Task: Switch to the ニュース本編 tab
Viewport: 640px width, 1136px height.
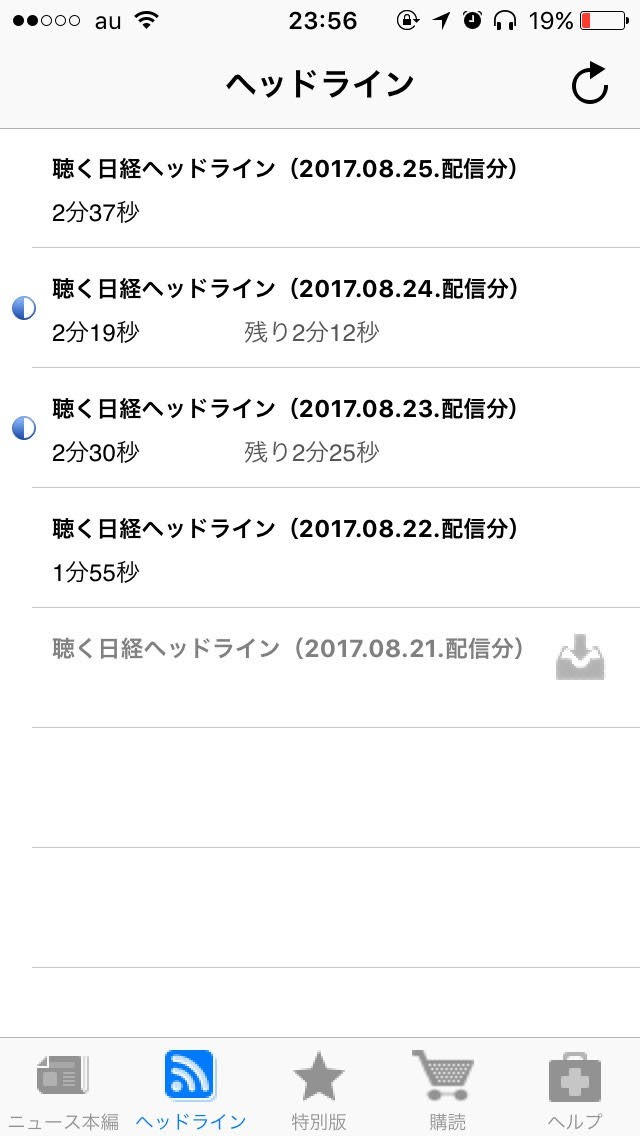Action: click(x=63, y=1089)
